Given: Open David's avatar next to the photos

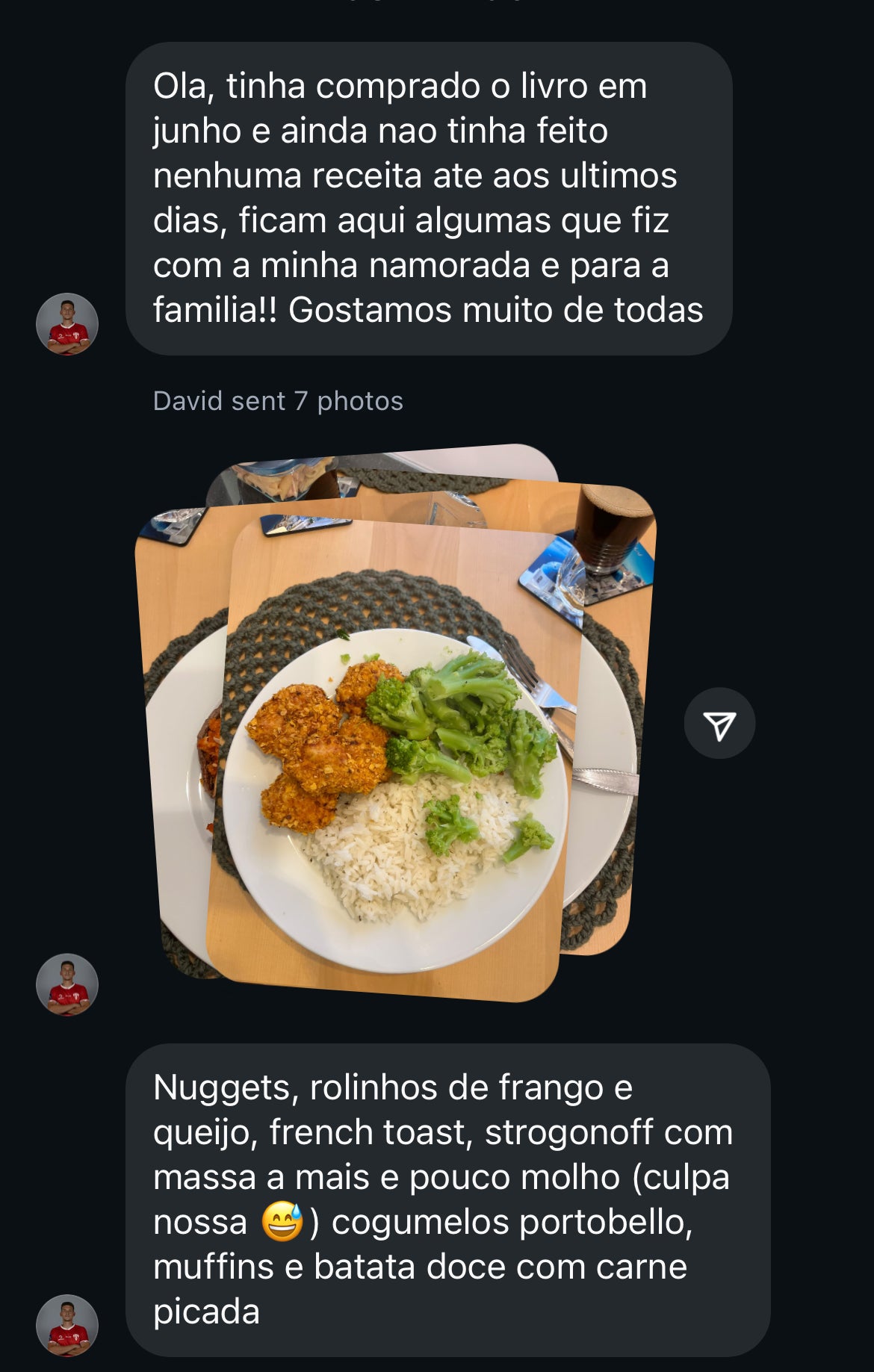Looking at the screenshot, I should point(67,984).
